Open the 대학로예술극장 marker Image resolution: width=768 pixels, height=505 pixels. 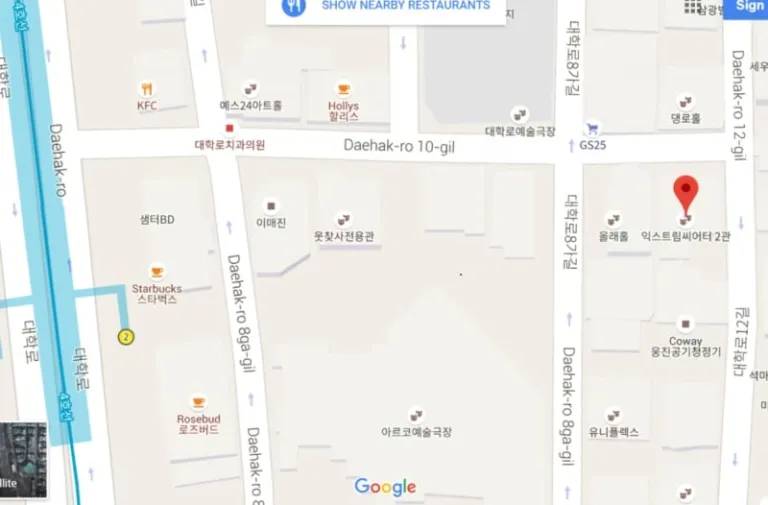519,114
